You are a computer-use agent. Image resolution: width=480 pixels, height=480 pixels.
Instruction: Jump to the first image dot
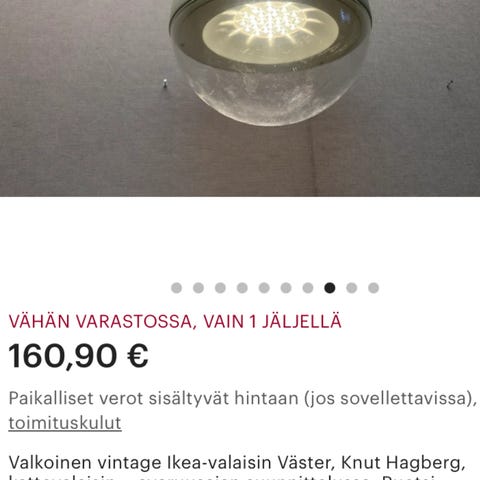pyautogui.click(x=176, y=288)
